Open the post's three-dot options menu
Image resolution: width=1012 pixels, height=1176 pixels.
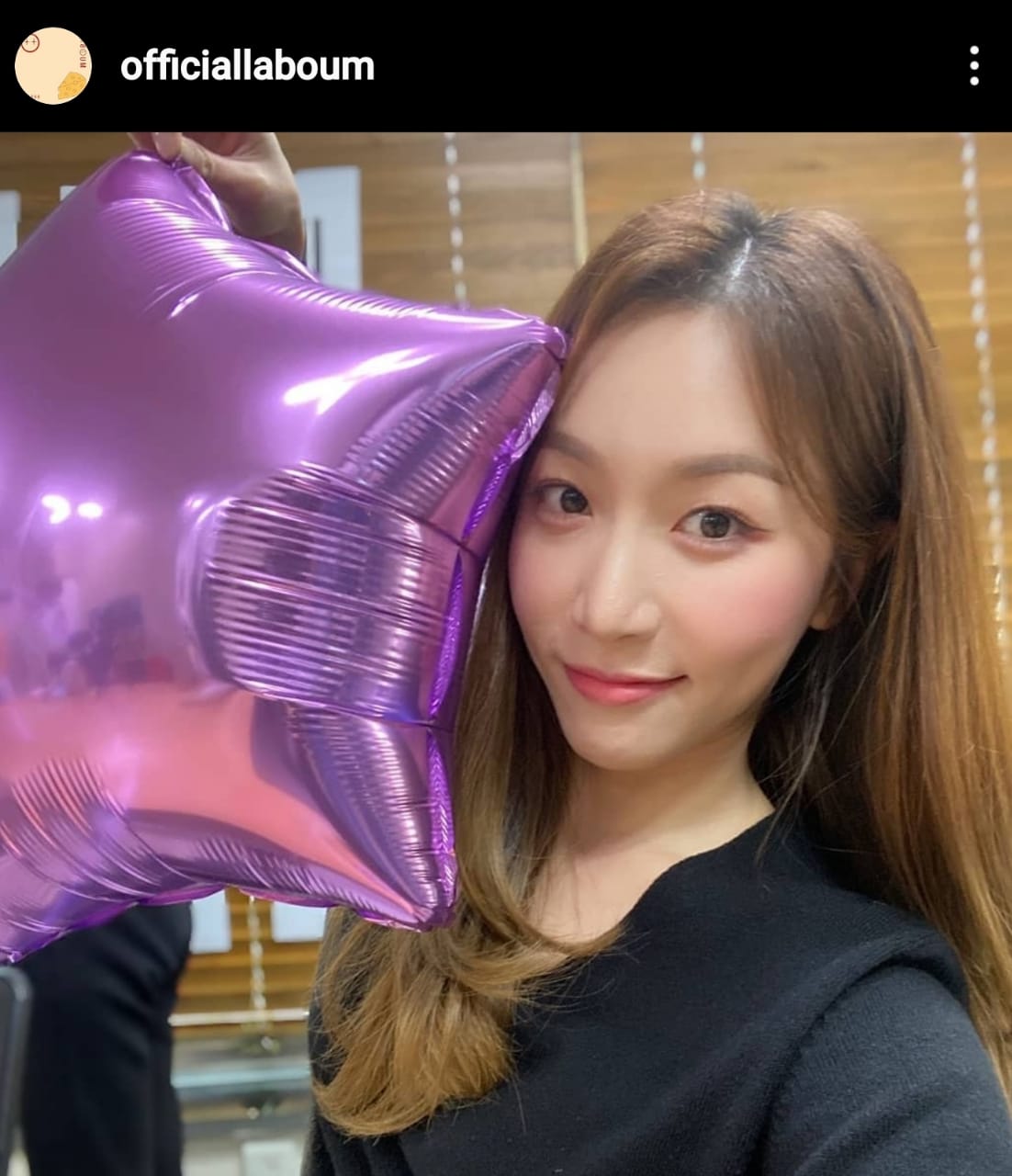973,66
